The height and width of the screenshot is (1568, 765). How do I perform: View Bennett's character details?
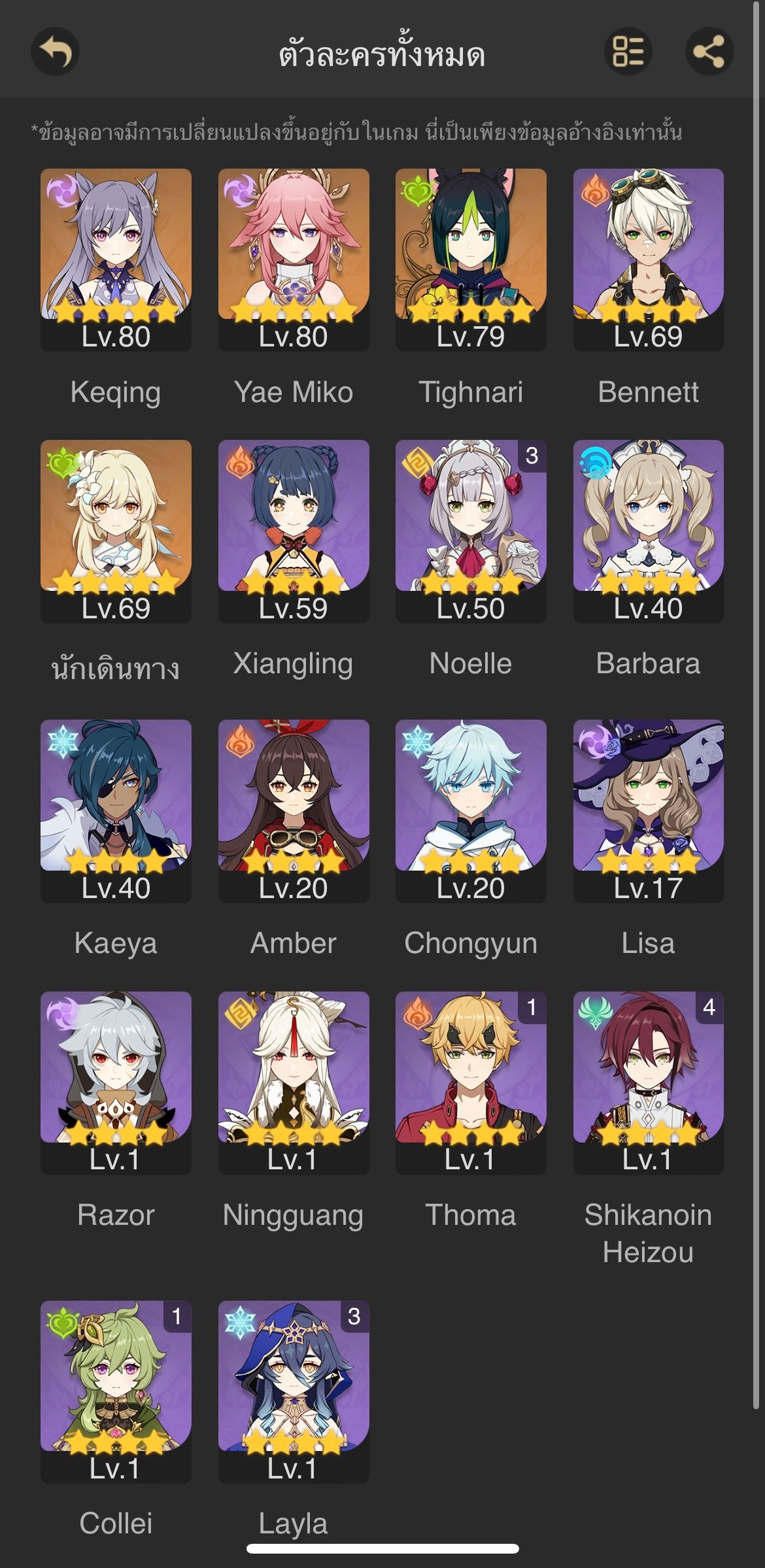[648, 259]
